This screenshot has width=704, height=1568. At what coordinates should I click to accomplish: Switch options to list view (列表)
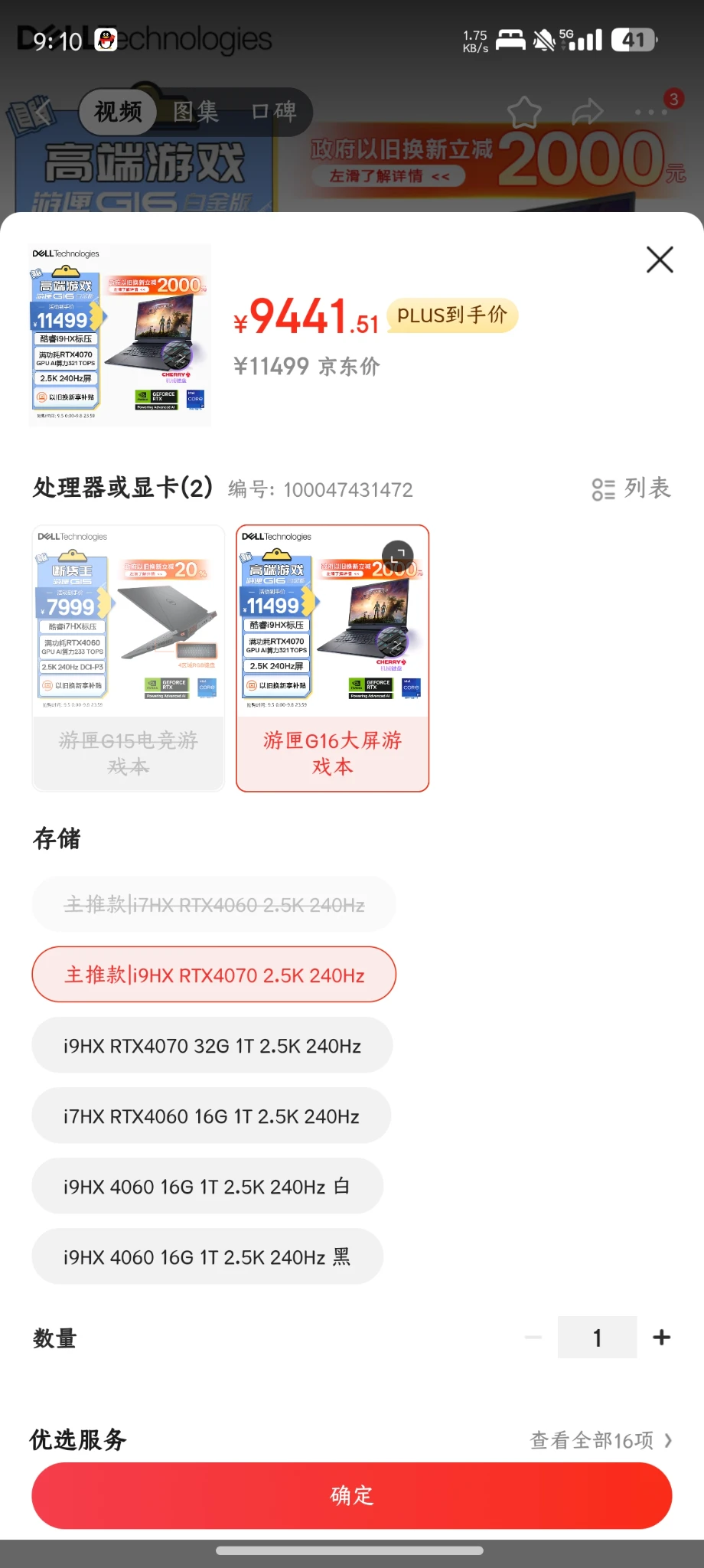pyautogui.click(x=631, y=488)
